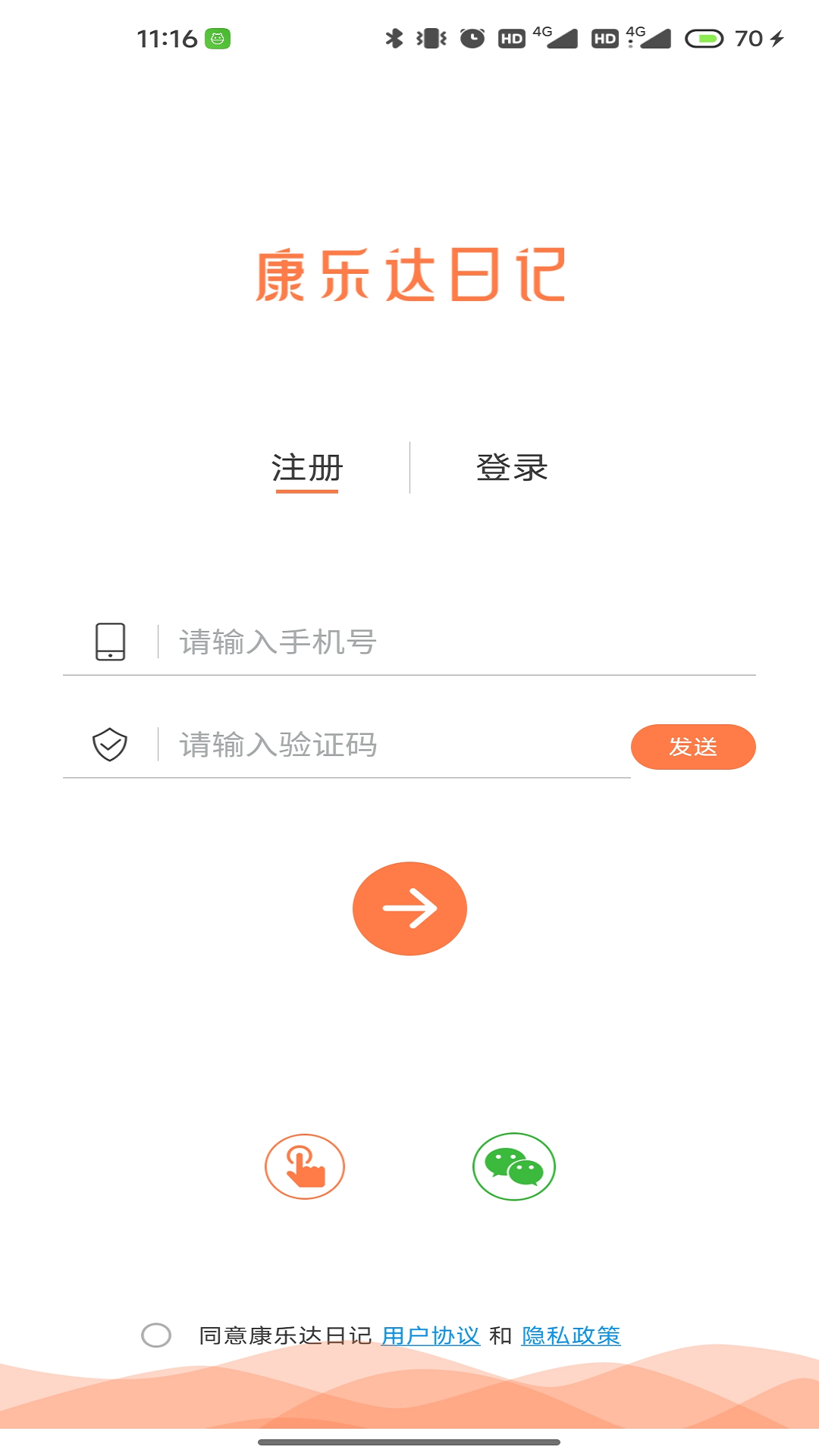Click the phone icon beside the mobile number field
Image resolution: width=819 pixels, height=1456 pixels.
111,641
